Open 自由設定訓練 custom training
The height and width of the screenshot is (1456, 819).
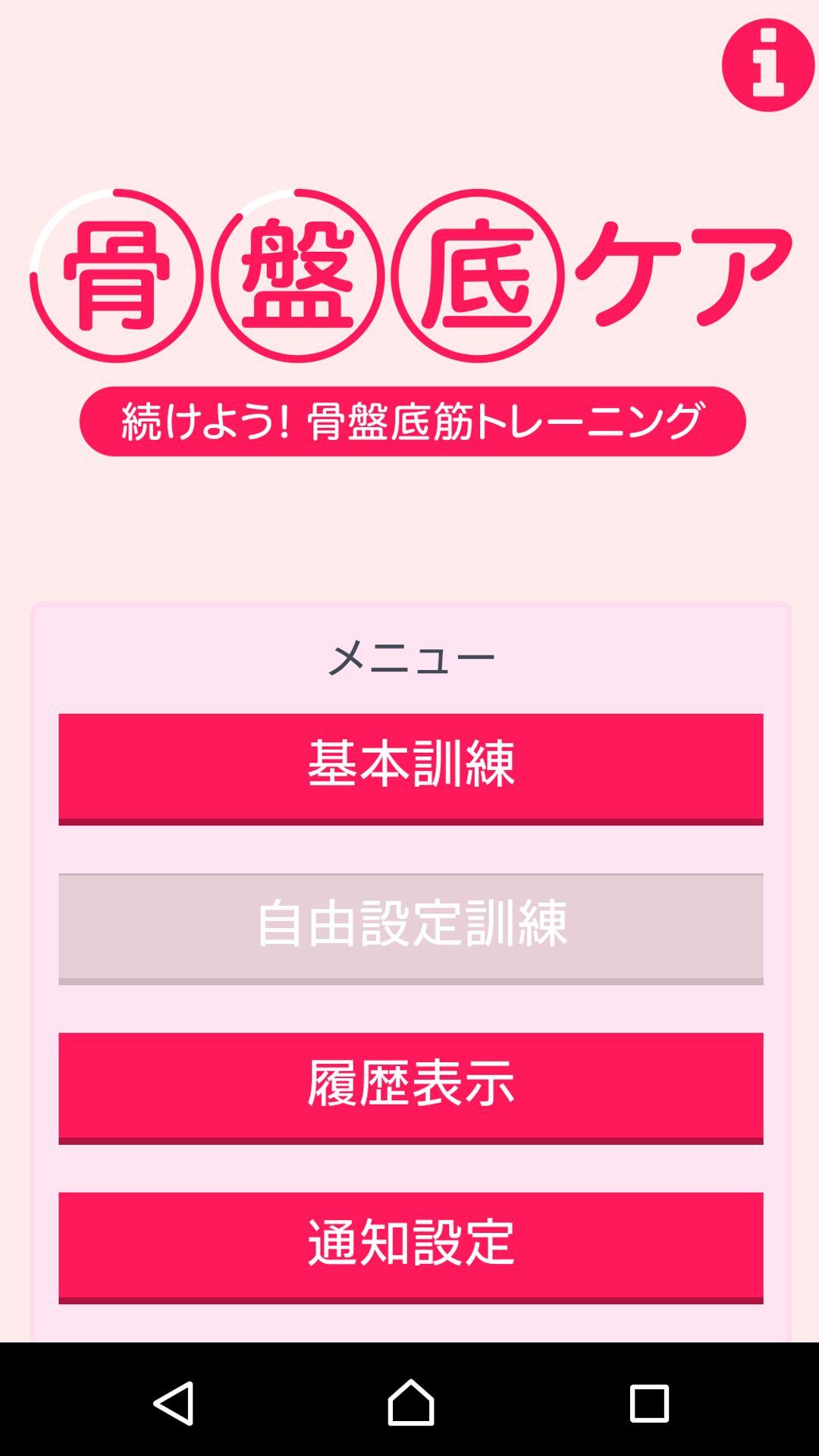(x=410, y=927)
